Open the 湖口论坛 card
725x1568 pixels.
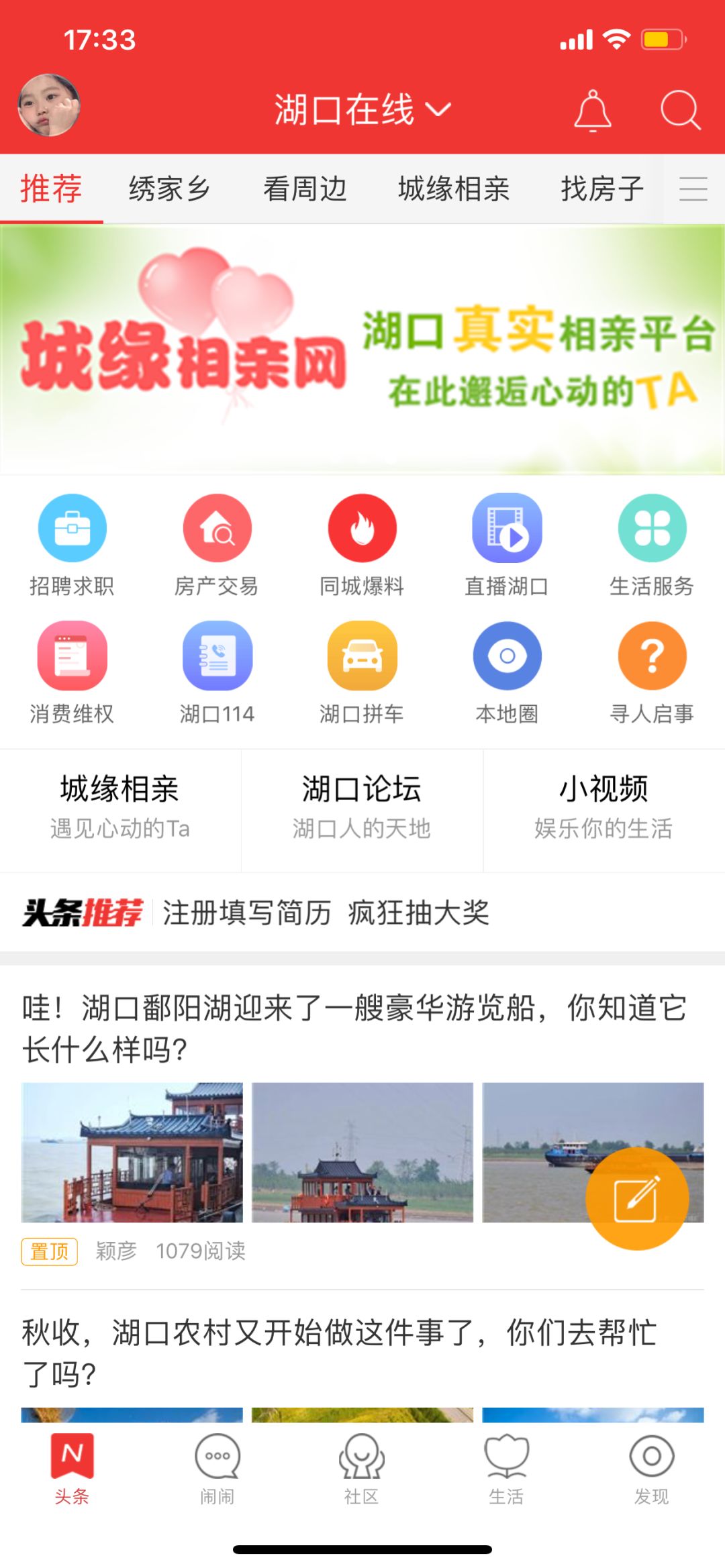coord(362,808)
